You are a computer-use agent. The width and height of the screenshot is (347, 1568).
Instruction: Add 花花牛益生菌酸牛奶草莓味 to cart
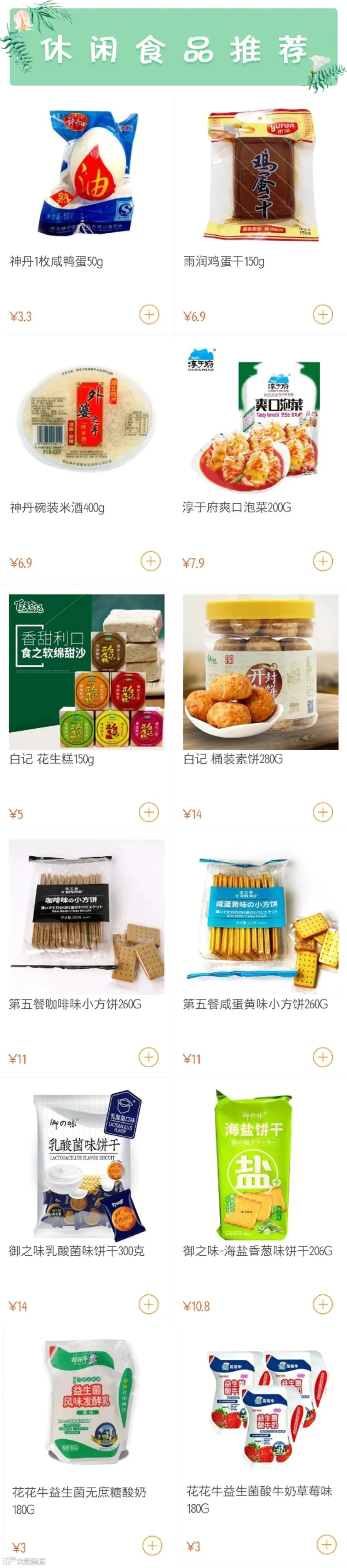click(327, 1544)
